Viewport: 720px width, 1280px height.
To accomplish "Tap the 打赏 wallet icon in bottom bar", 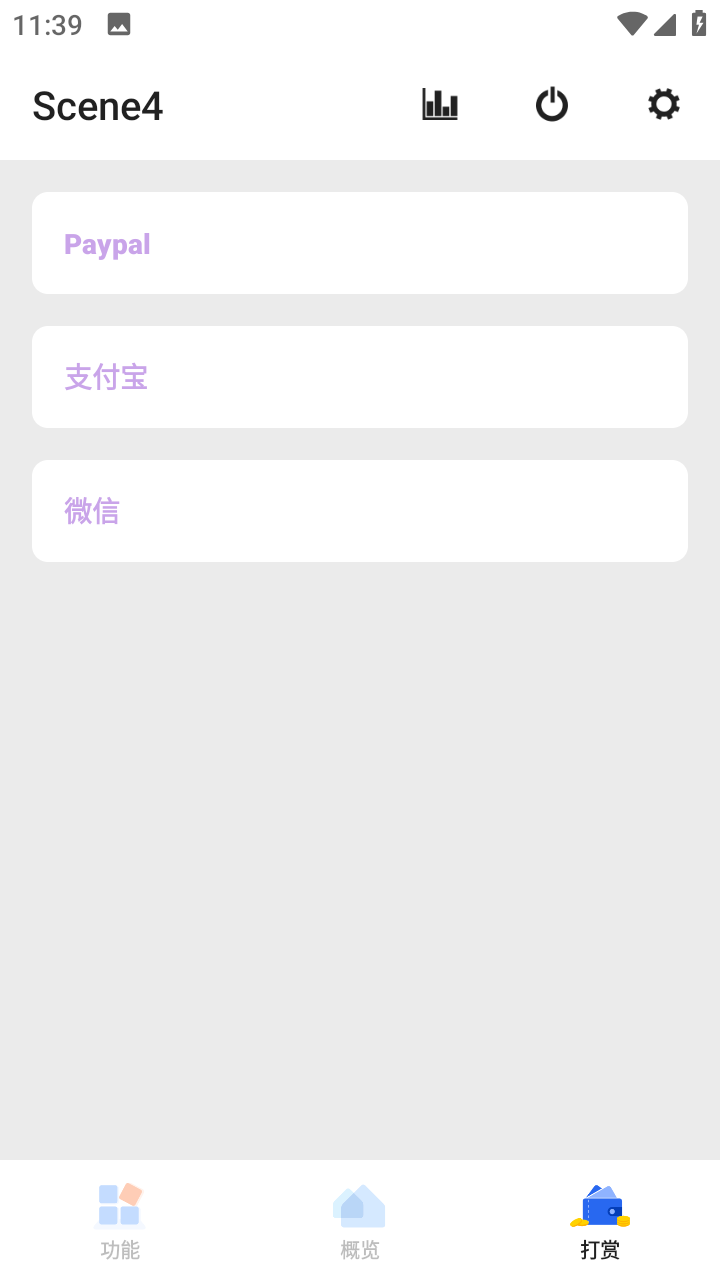I will [x=600, y=1207].
